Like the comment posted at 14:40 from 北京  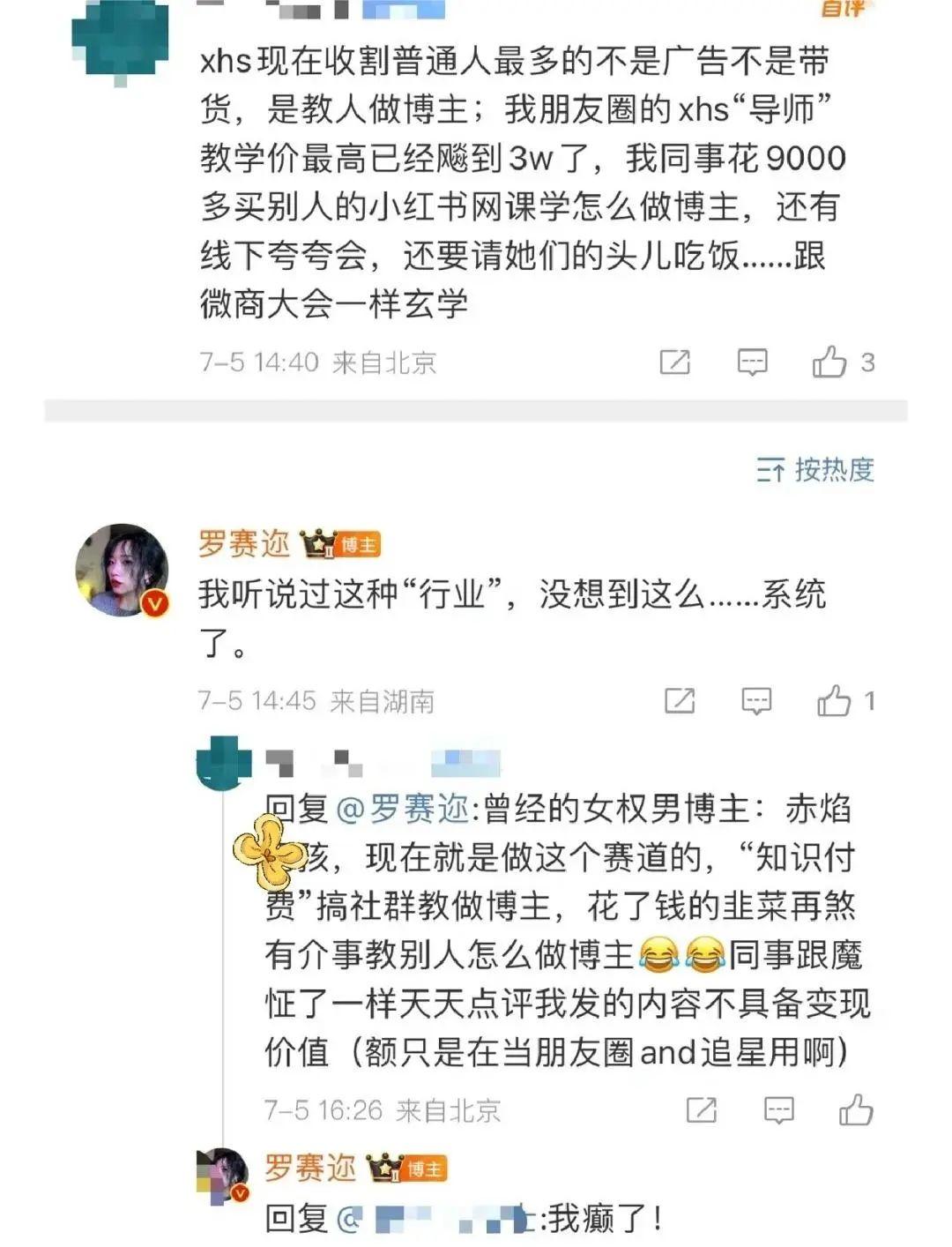tap(829, 362)
